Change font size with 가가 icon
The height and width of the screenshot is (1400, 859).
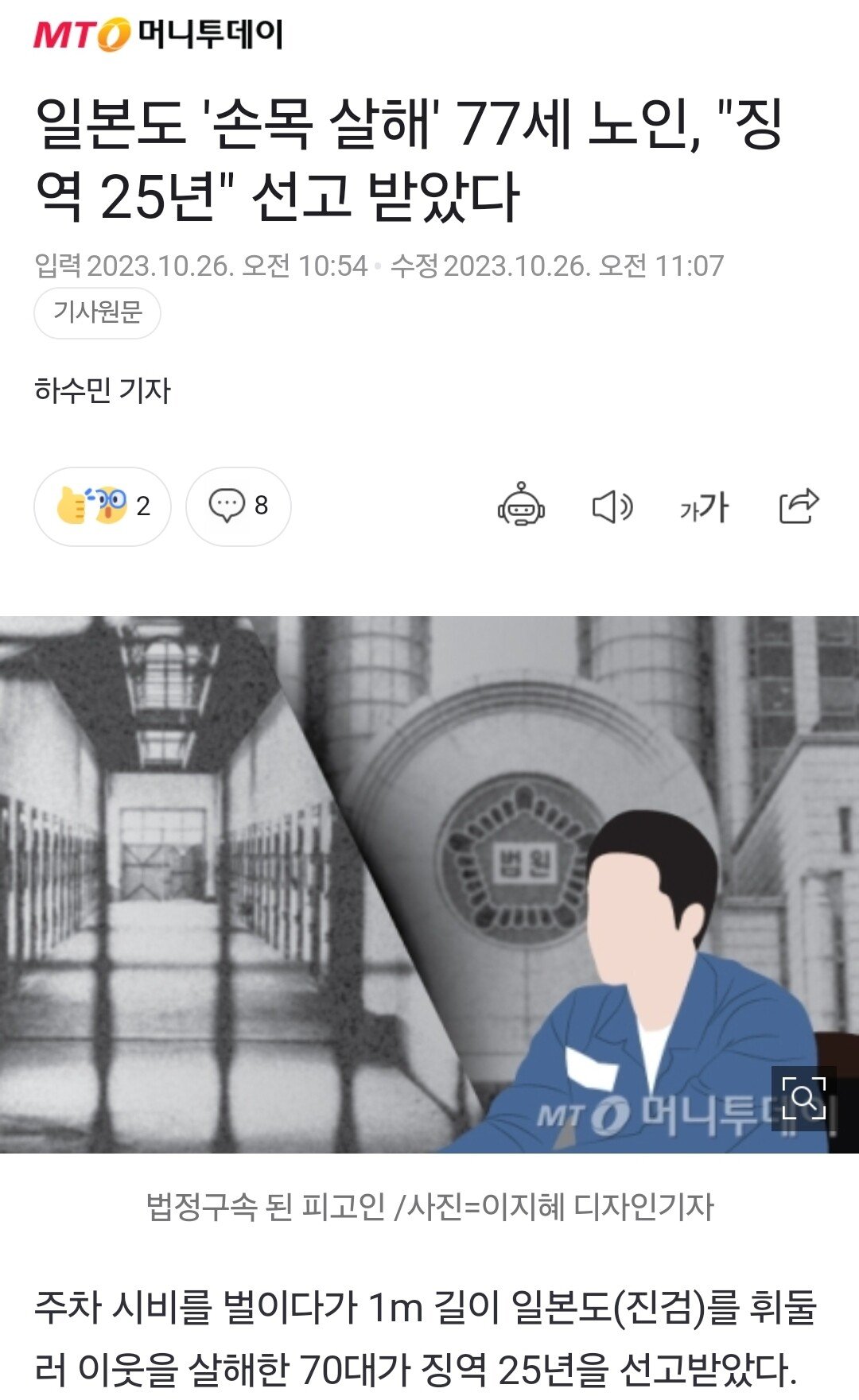[x=704, y=506]
